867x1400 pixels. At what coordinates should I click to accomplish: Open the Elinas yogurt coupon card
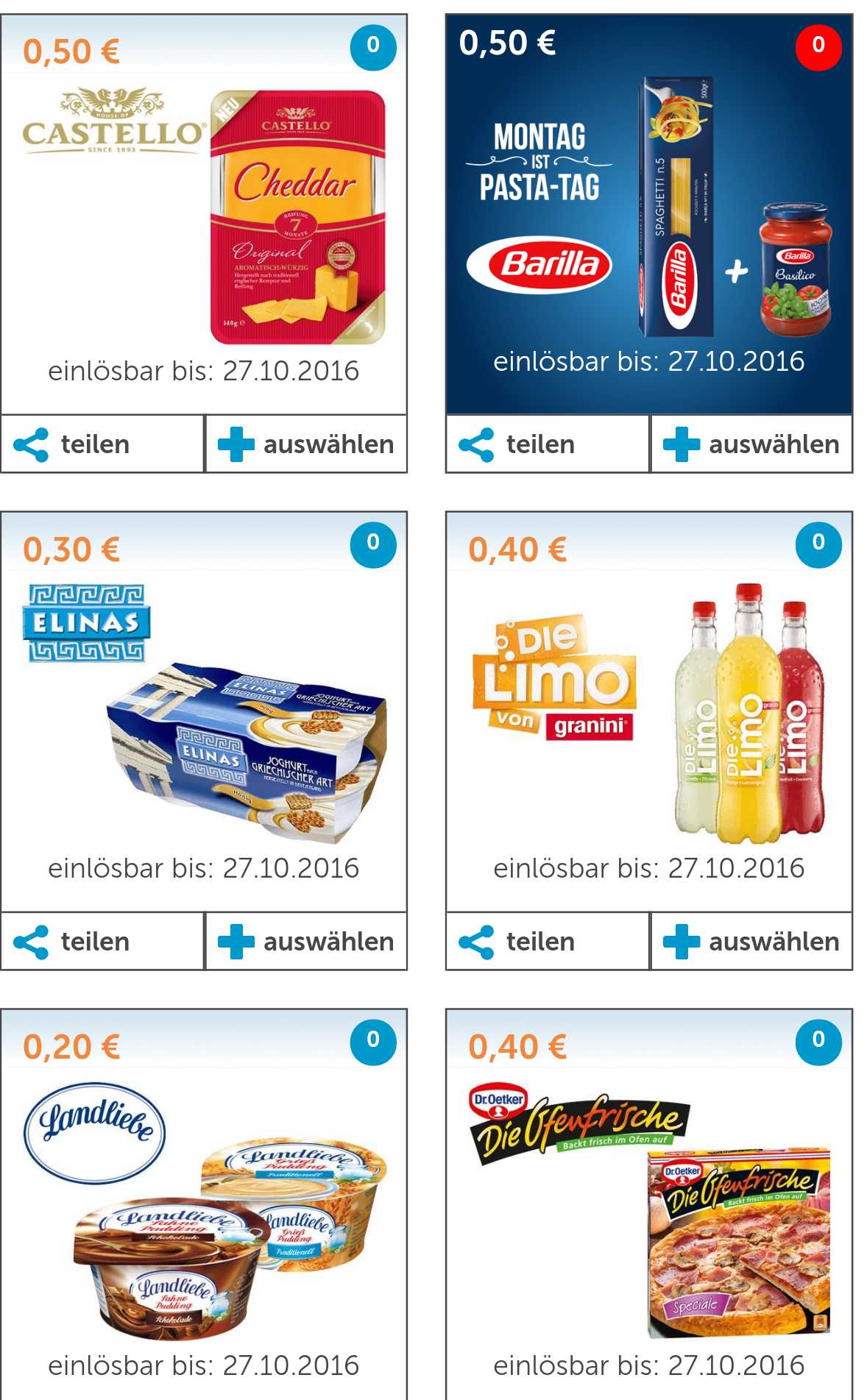(204, 711)
